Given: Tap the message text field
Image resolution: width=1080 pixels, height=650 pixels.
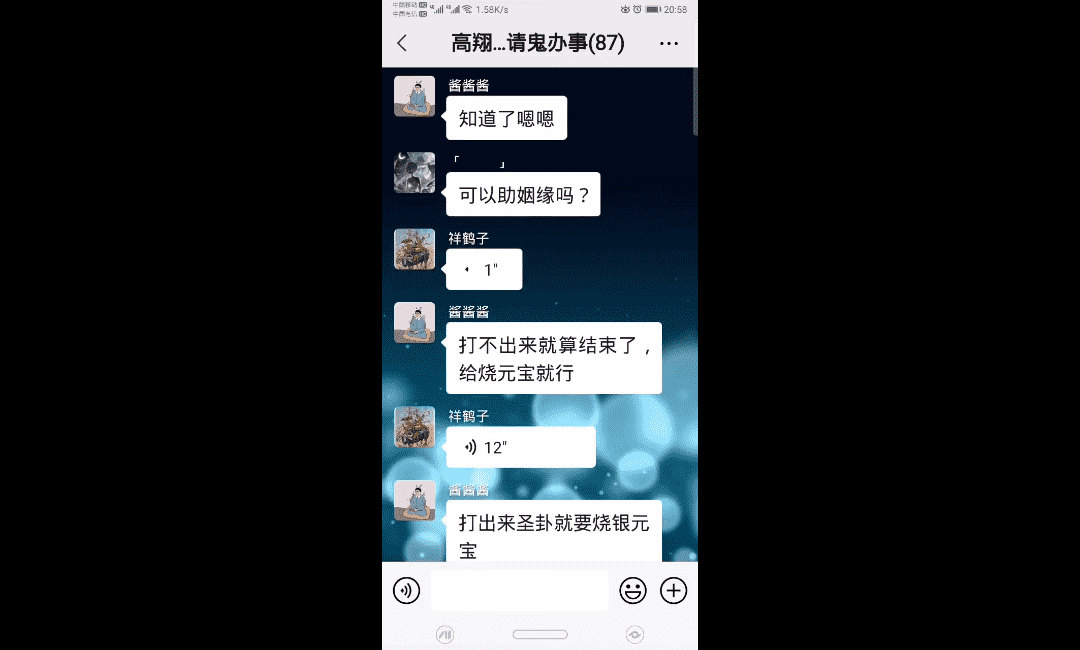Looking at the screenshot, I should (x=519, y=591).
